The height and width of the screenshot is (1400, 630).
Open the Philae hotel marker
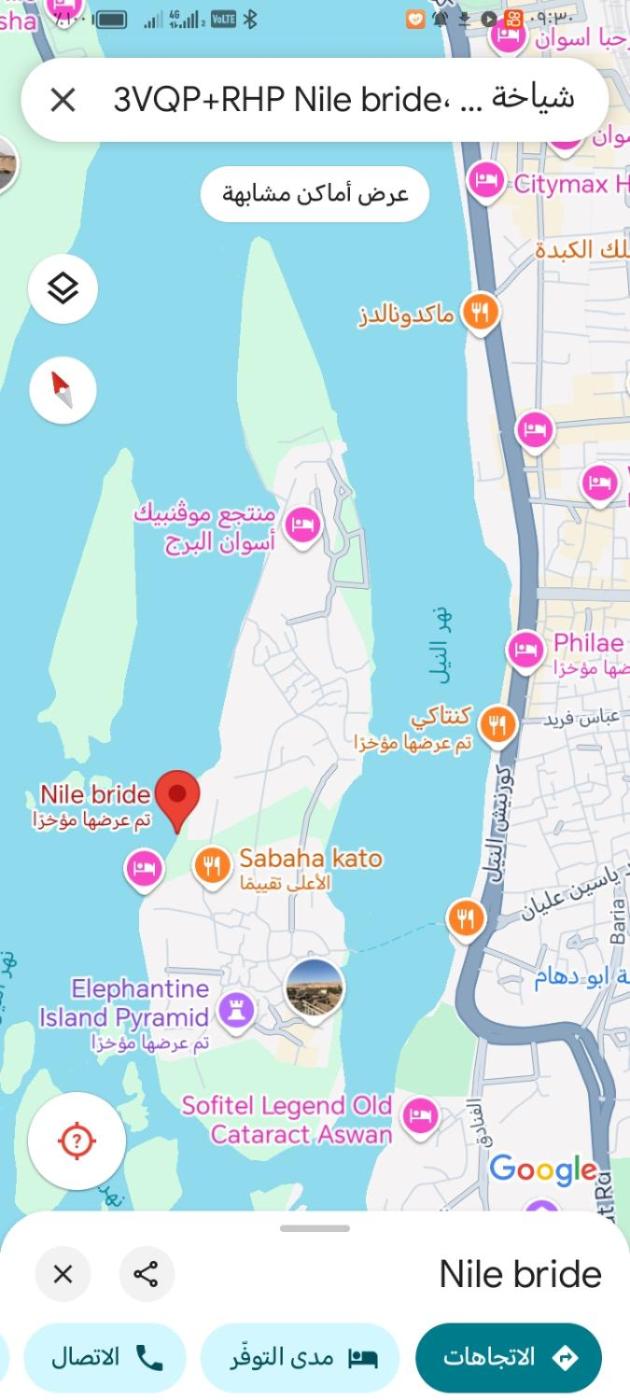pos(524,650)
